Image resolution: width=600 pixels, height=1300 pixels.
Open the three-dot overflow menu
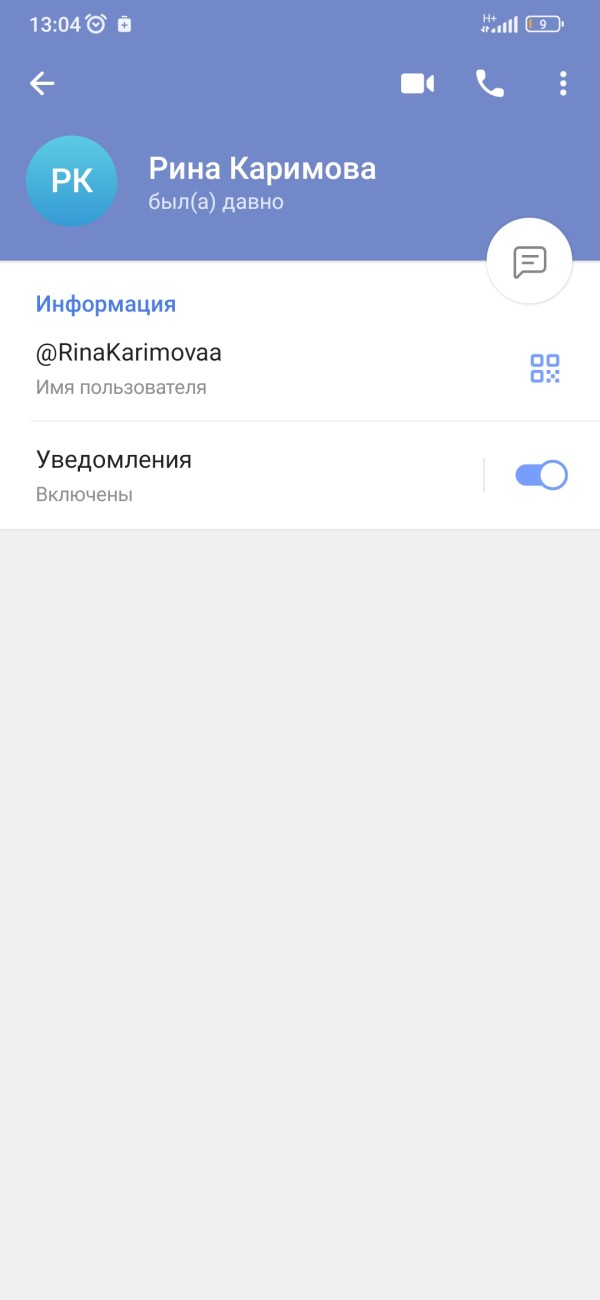(563, 84)
